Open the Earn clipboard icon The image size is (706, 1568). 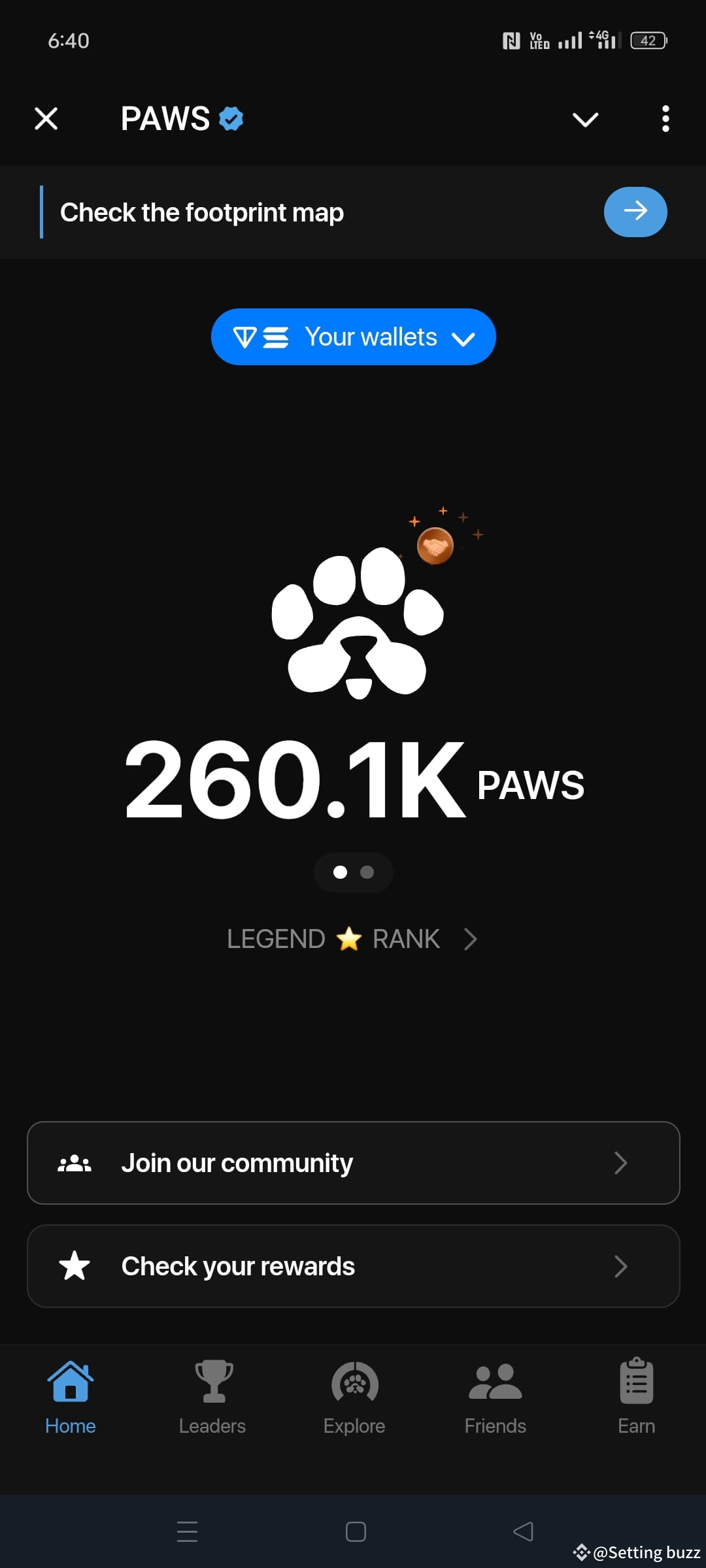pyautogui.click(x=636, y=1380)
